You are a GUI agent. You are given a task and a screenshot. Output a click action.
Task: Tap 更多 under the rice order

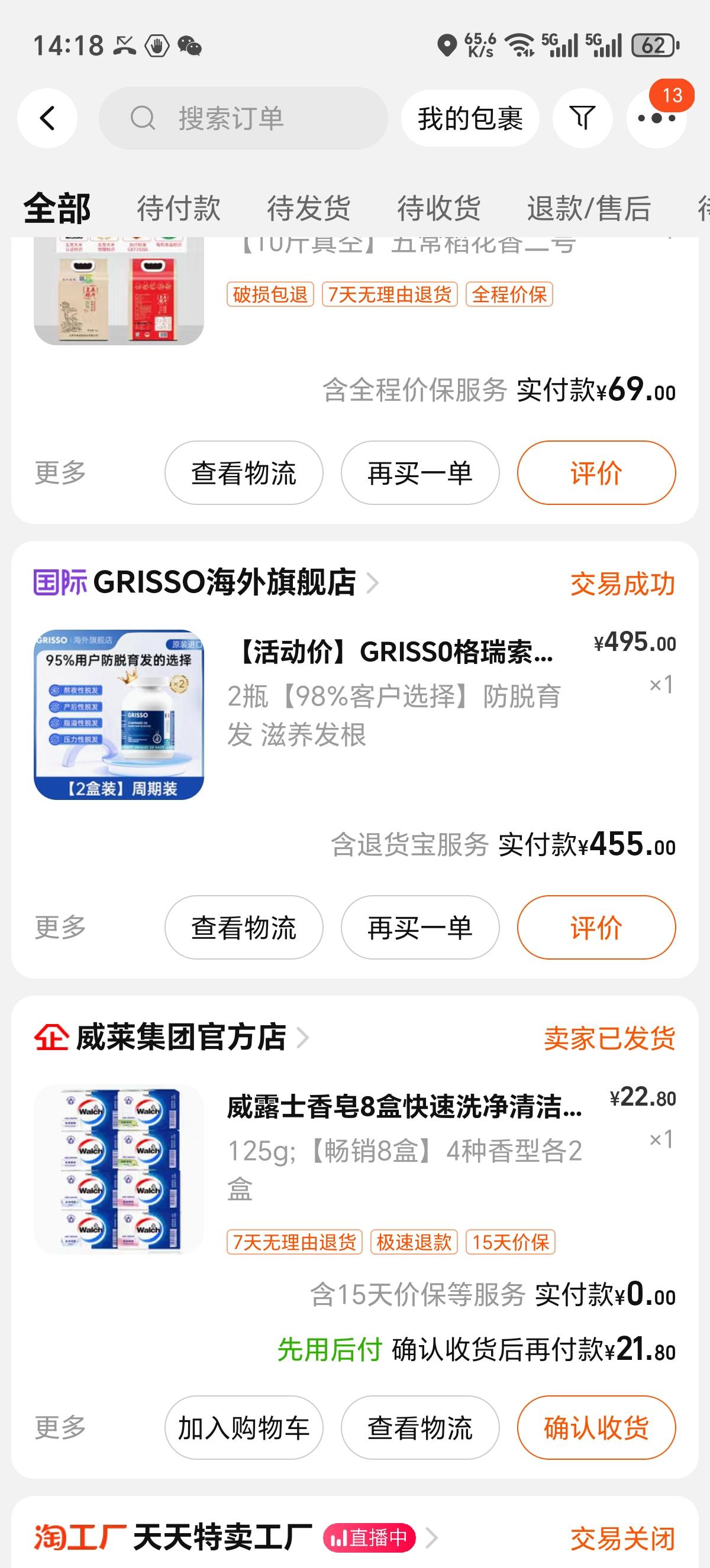click(x=61, y=472)
